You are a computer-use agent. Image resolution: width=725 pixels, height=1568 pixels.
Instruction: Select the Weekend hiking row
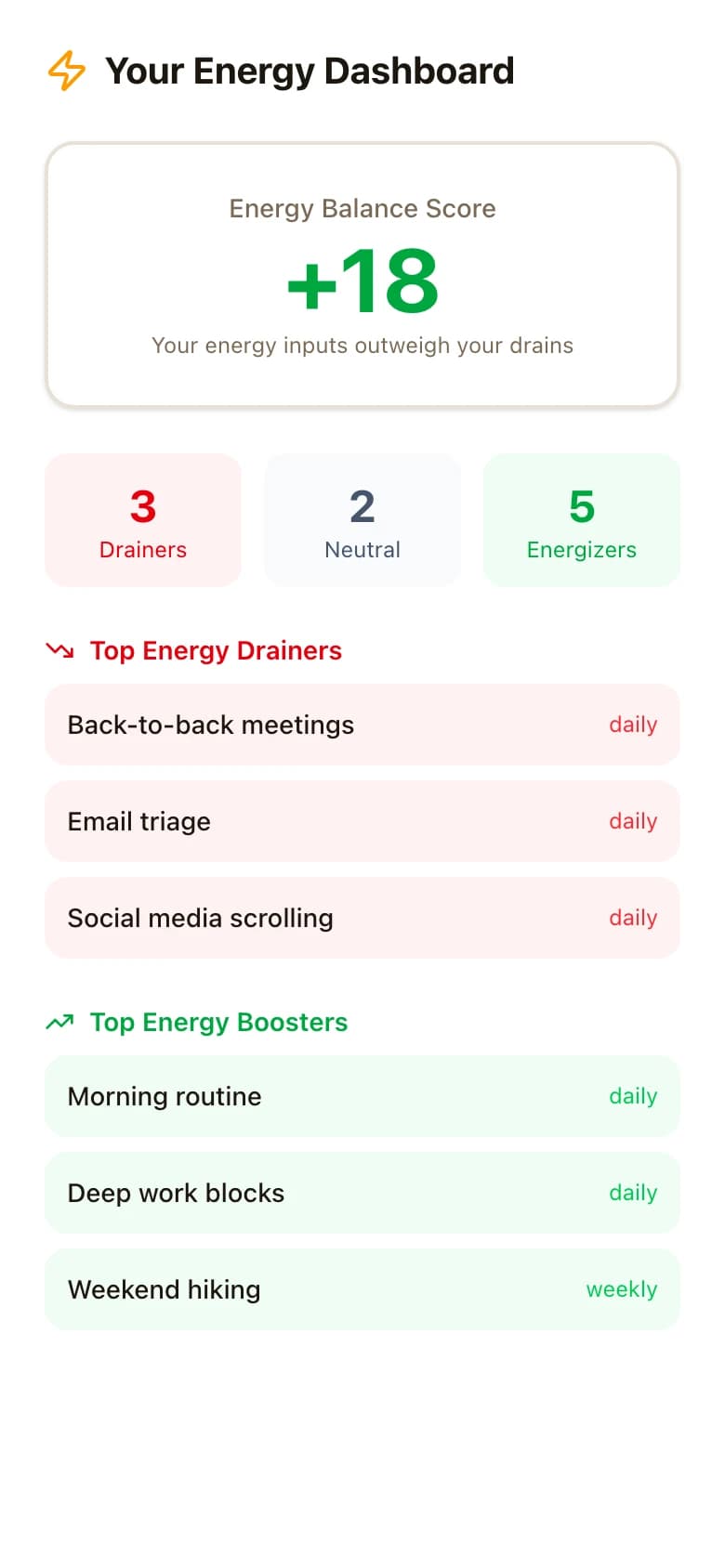pos(362,1289)
